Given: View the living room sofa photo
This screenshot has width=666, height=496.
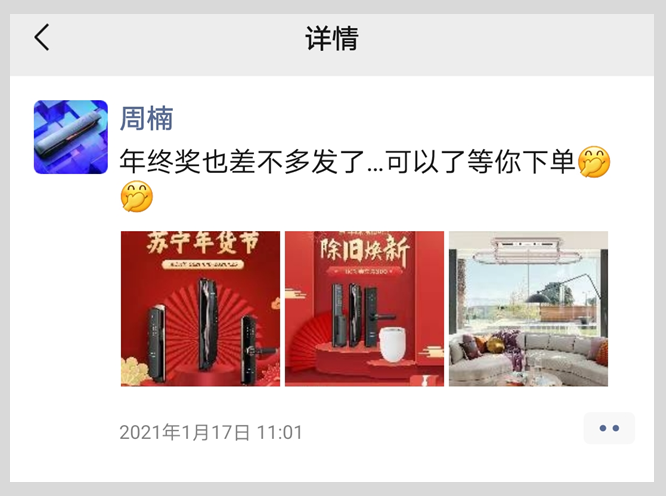Looking at the screenshot, I should pyautogui.click(x=528, y=308).
